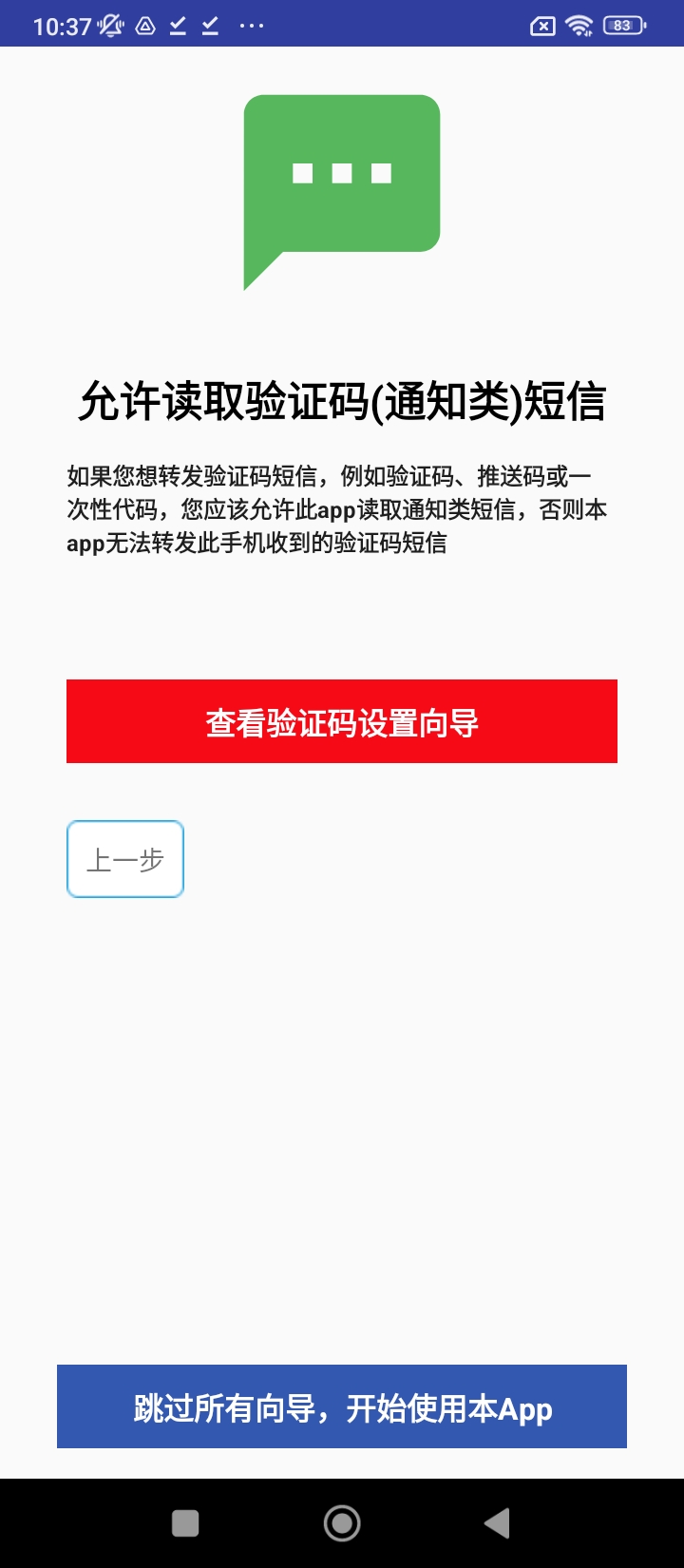Open the recent apps overview

pos(185,1523)
